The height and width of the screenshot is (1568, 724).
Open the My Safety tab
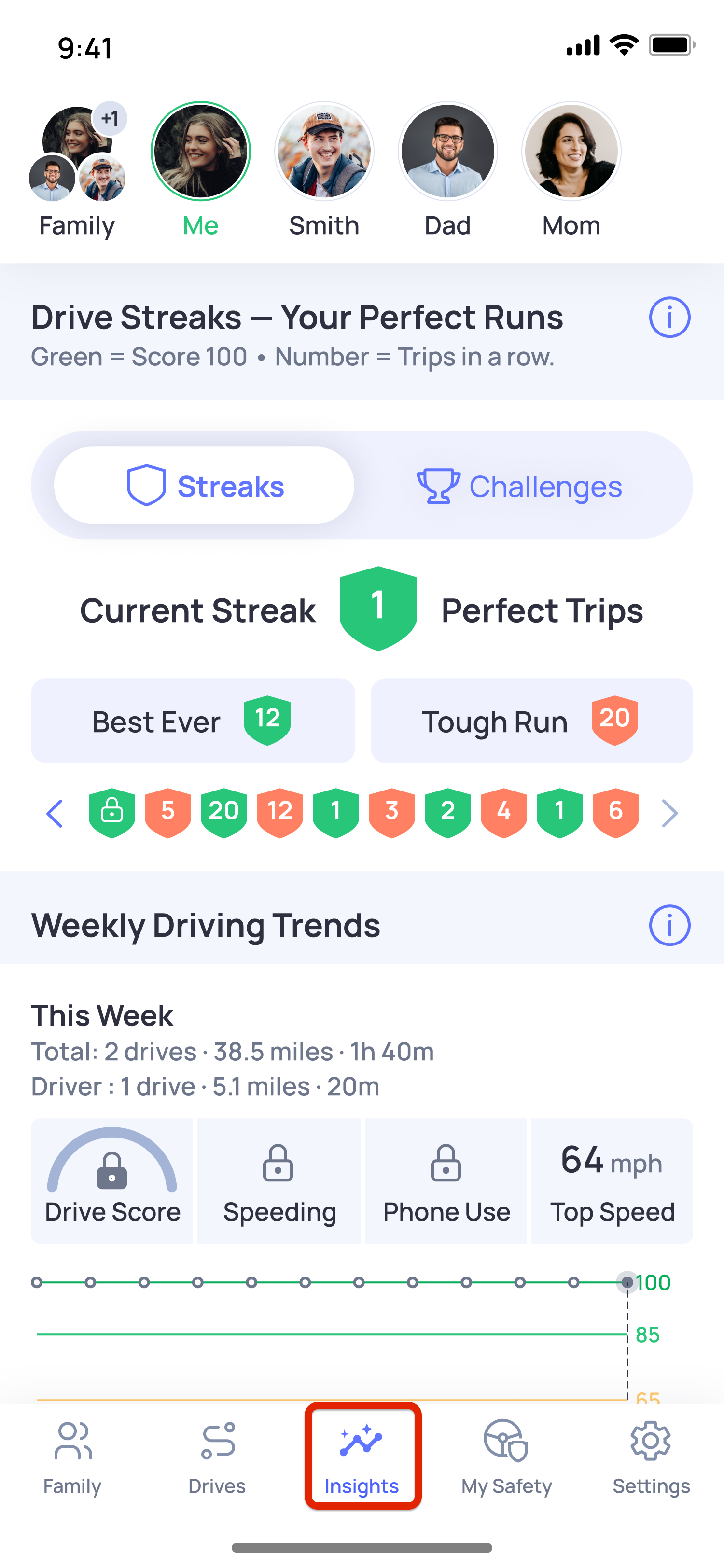[x=507, y=1457]
